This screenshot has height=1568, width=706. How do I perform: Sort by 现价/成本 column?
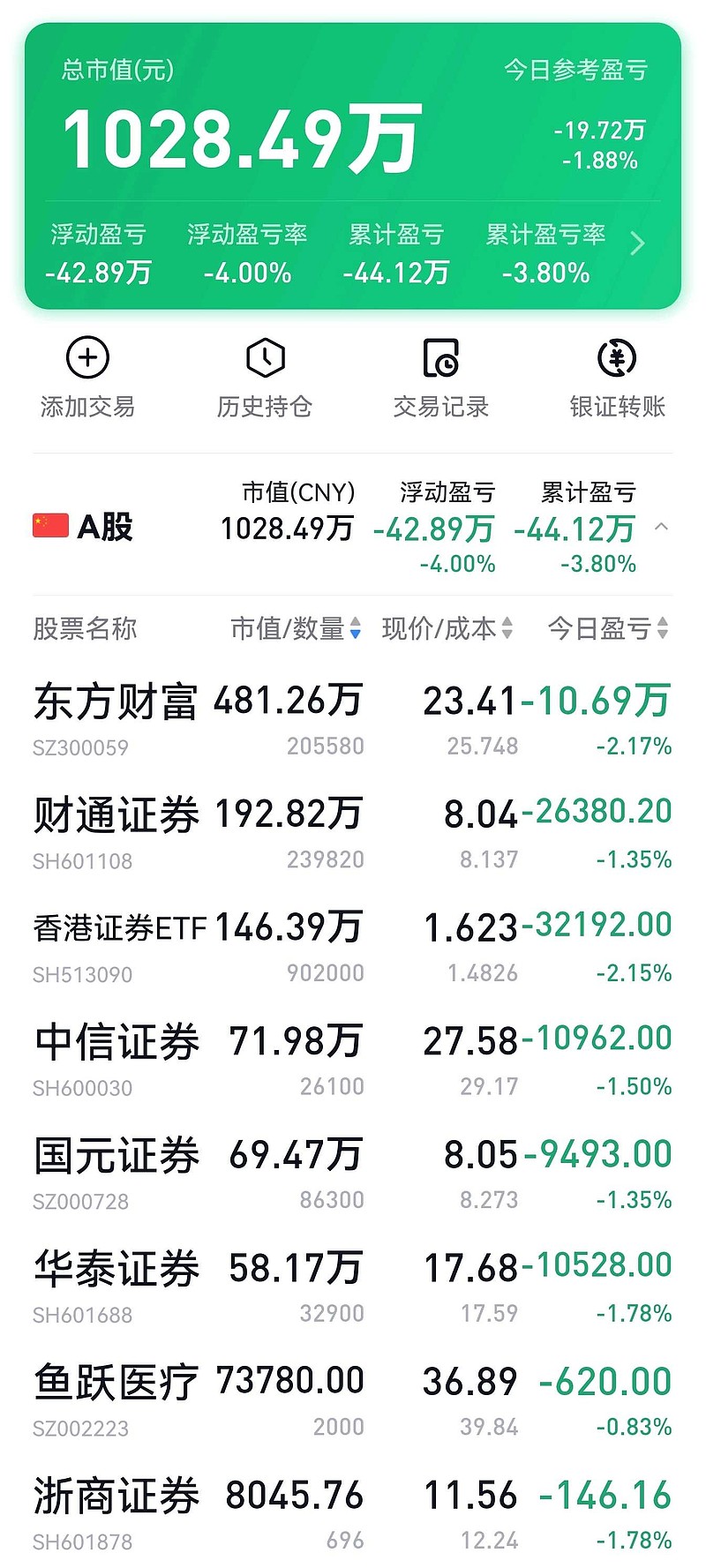click(x=447, y=628)
